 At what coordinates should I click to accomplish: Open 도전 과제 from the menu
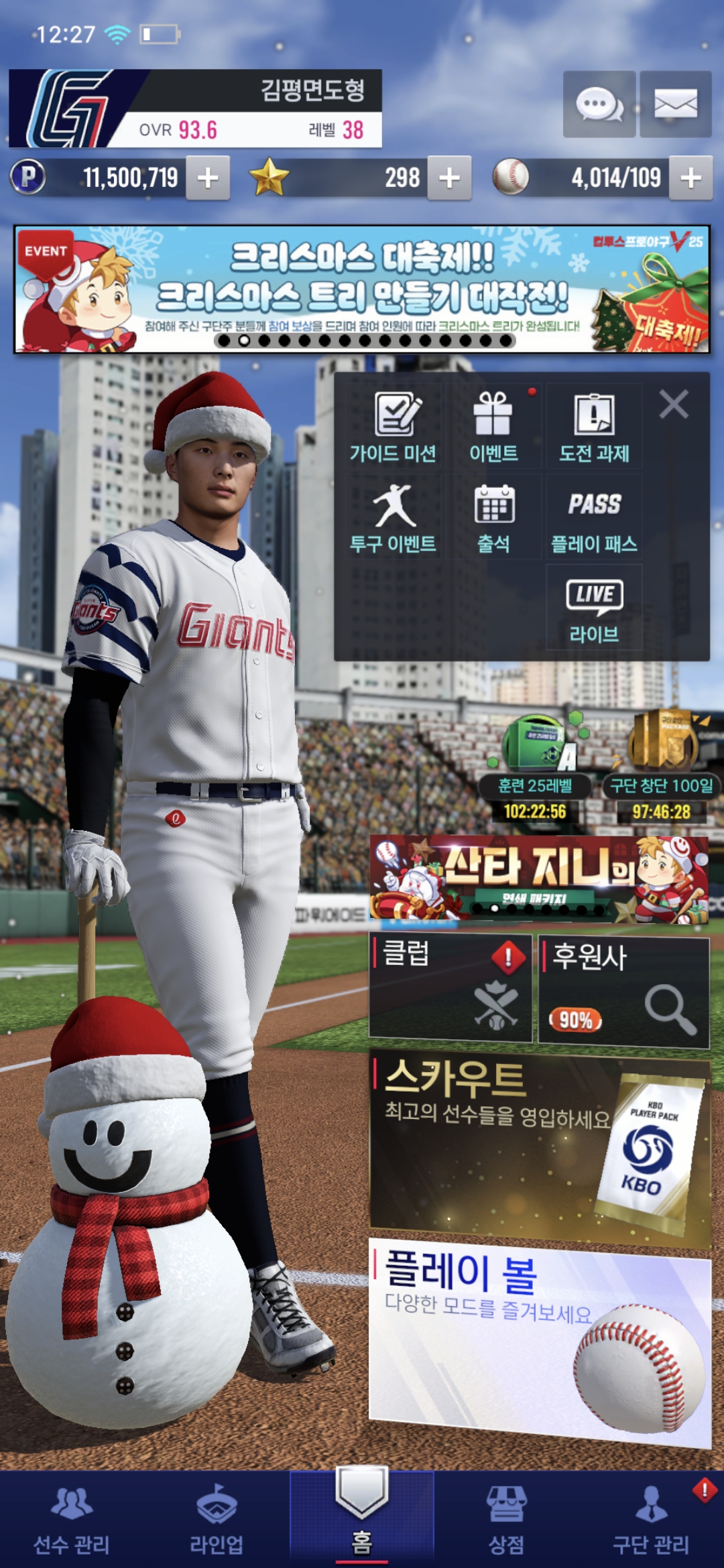pos(594,428)
